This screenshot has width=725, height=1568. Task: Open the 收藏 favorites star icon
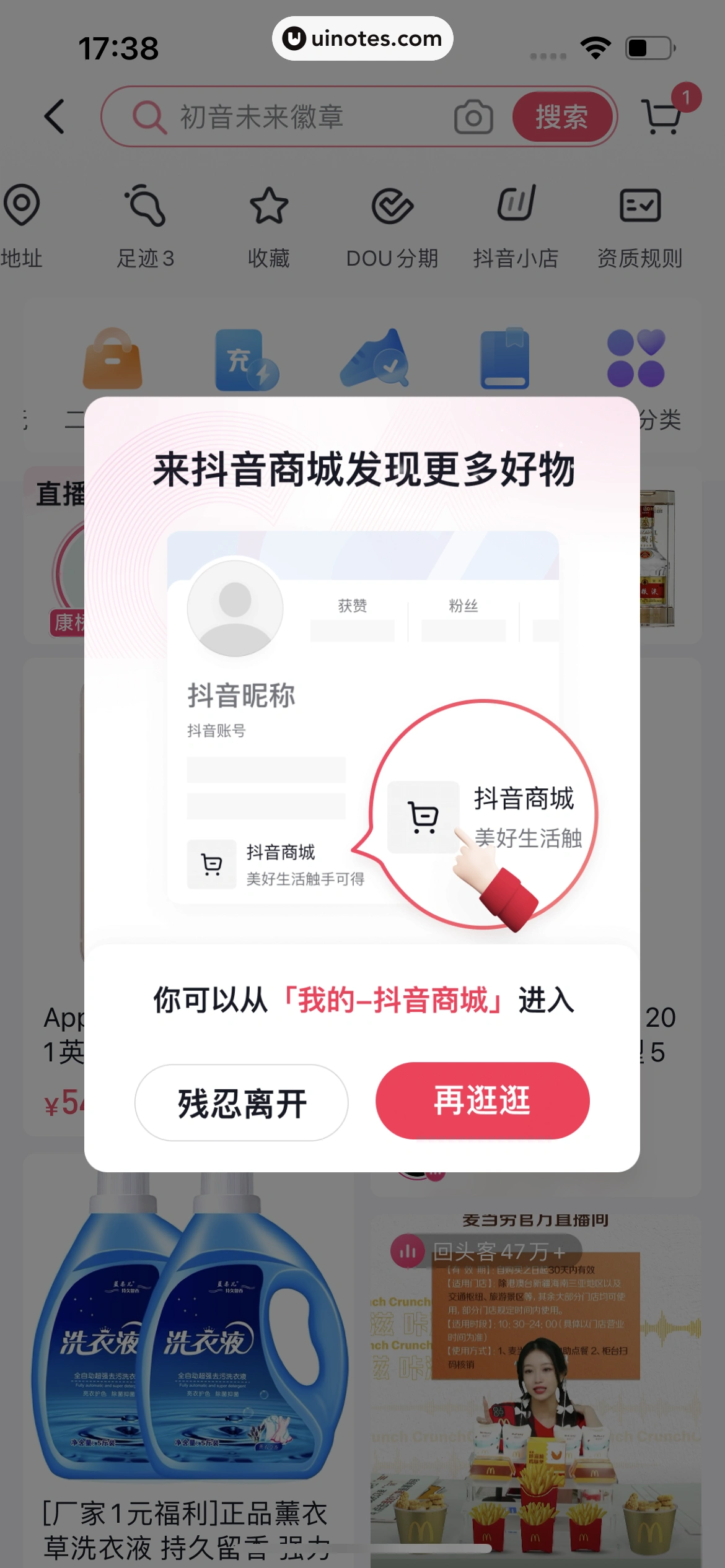[x=269, y=207]
